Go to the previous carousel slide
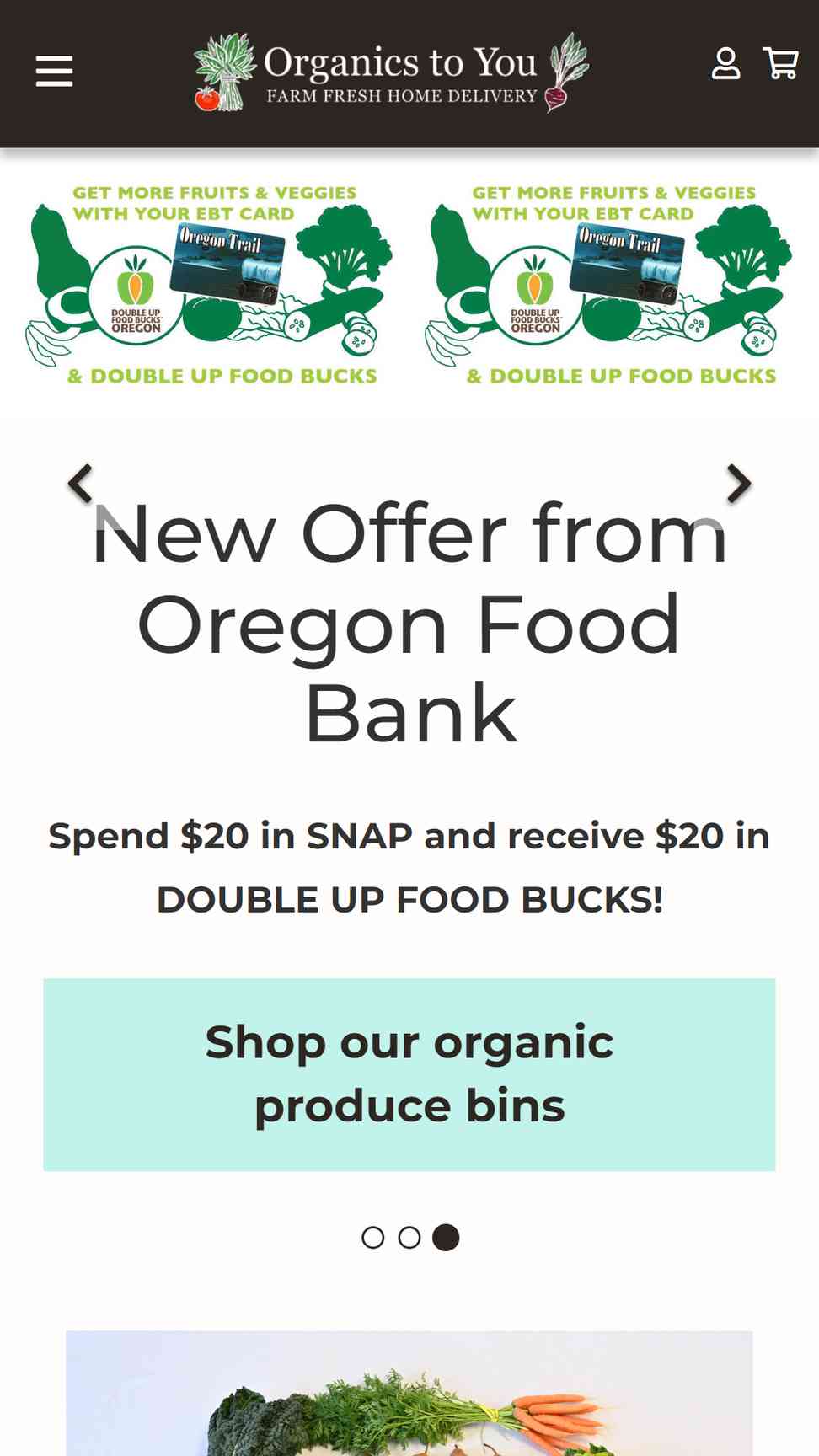 pos(80,484)
